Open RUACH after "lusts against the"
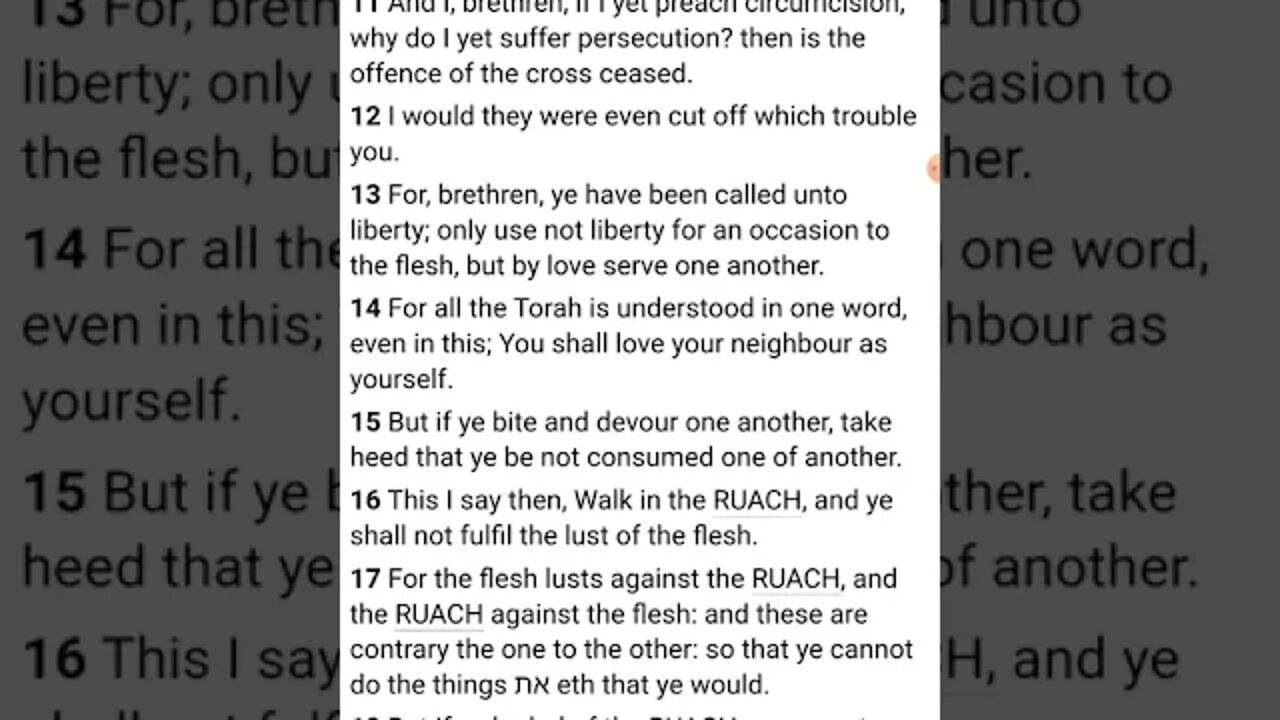The image size is (1280, 720). tap(796, 578)
